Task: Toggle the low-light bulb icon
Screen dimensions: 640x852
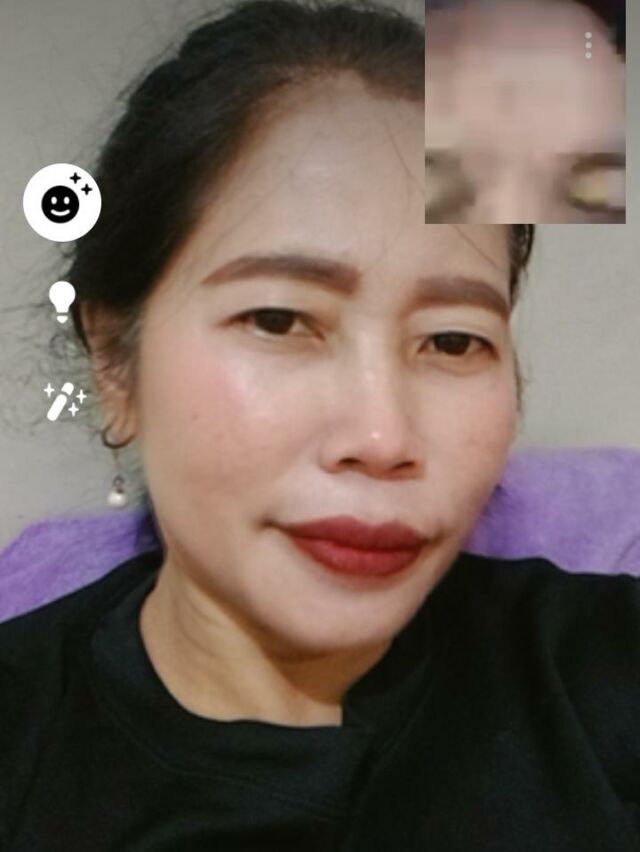Action: 62,301
